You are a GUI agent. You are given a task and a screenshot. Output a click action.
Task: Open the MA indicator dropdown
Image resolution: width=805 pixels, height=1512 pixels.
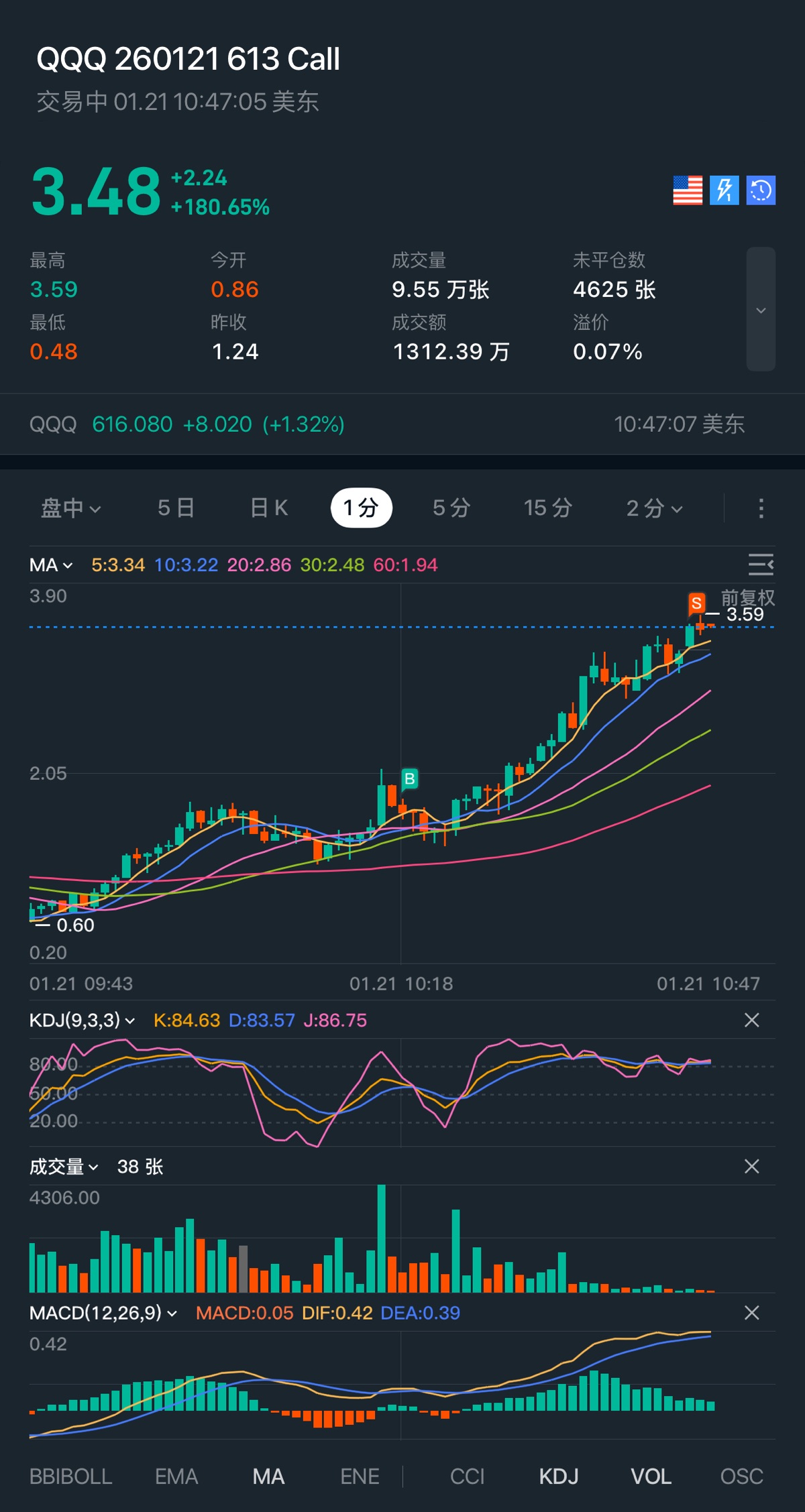(51, 565)
